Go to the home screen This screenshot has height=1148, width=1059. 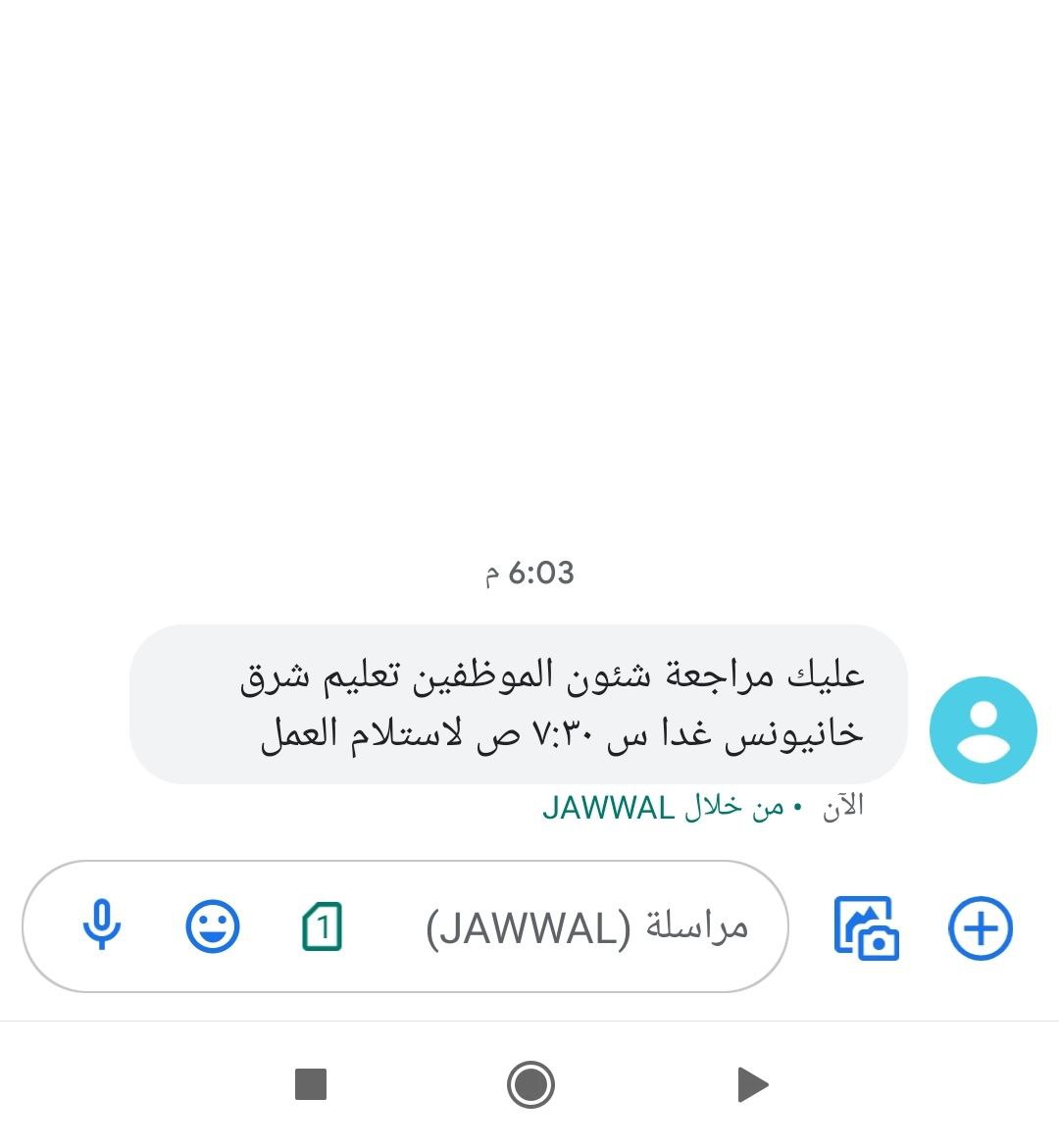(x=530, y=1084)
